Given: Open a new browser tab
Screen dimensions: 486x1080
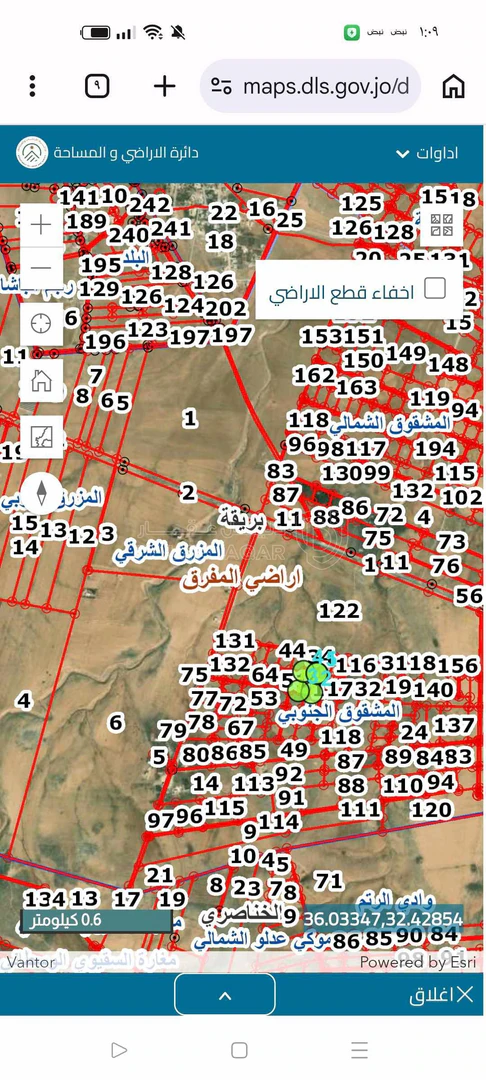Looking at the screenshot, I should pyautogui.click(x=165, y=86).
